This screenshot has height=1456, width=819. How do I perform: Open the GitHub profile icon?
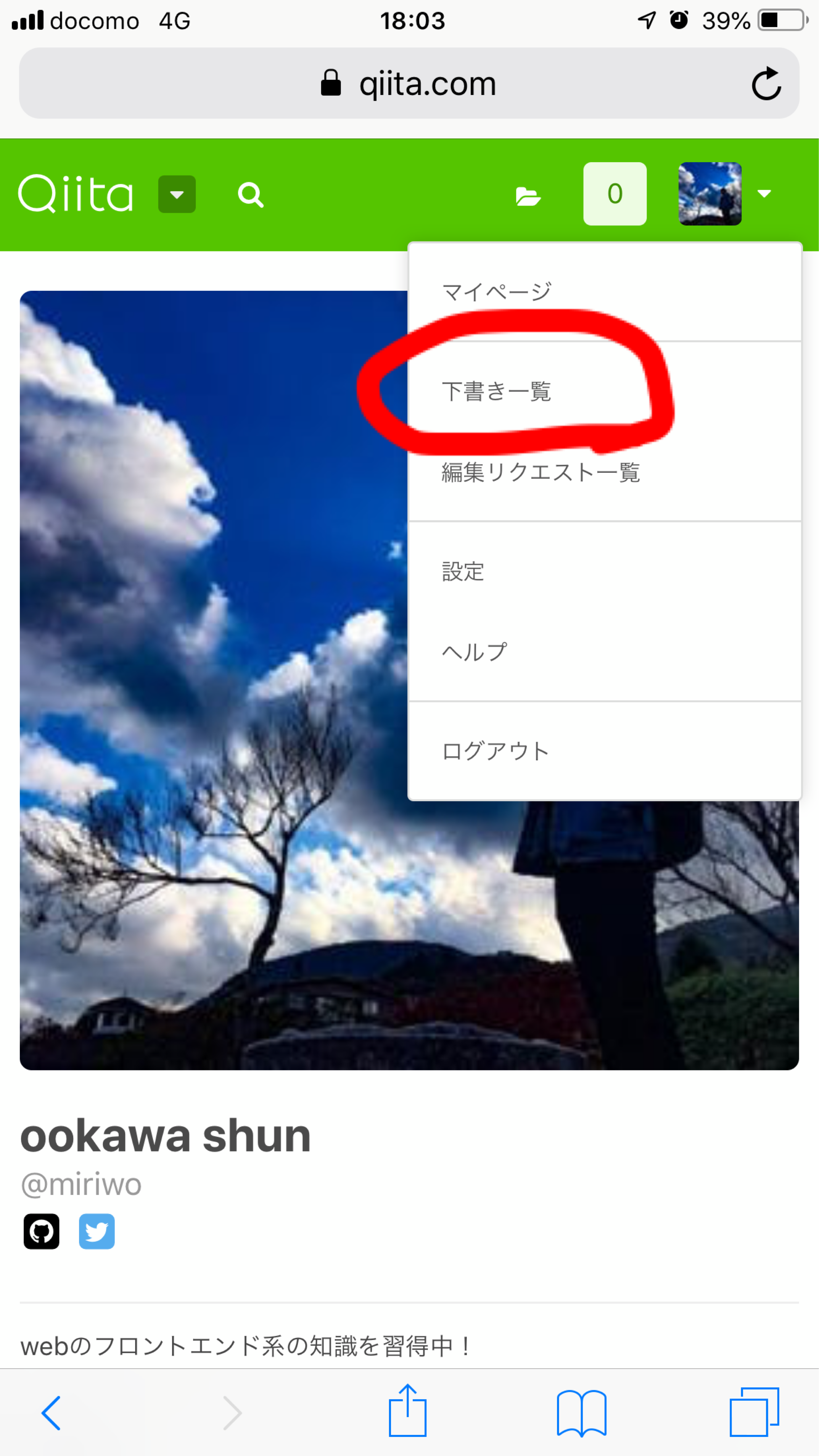point(41,1231)
